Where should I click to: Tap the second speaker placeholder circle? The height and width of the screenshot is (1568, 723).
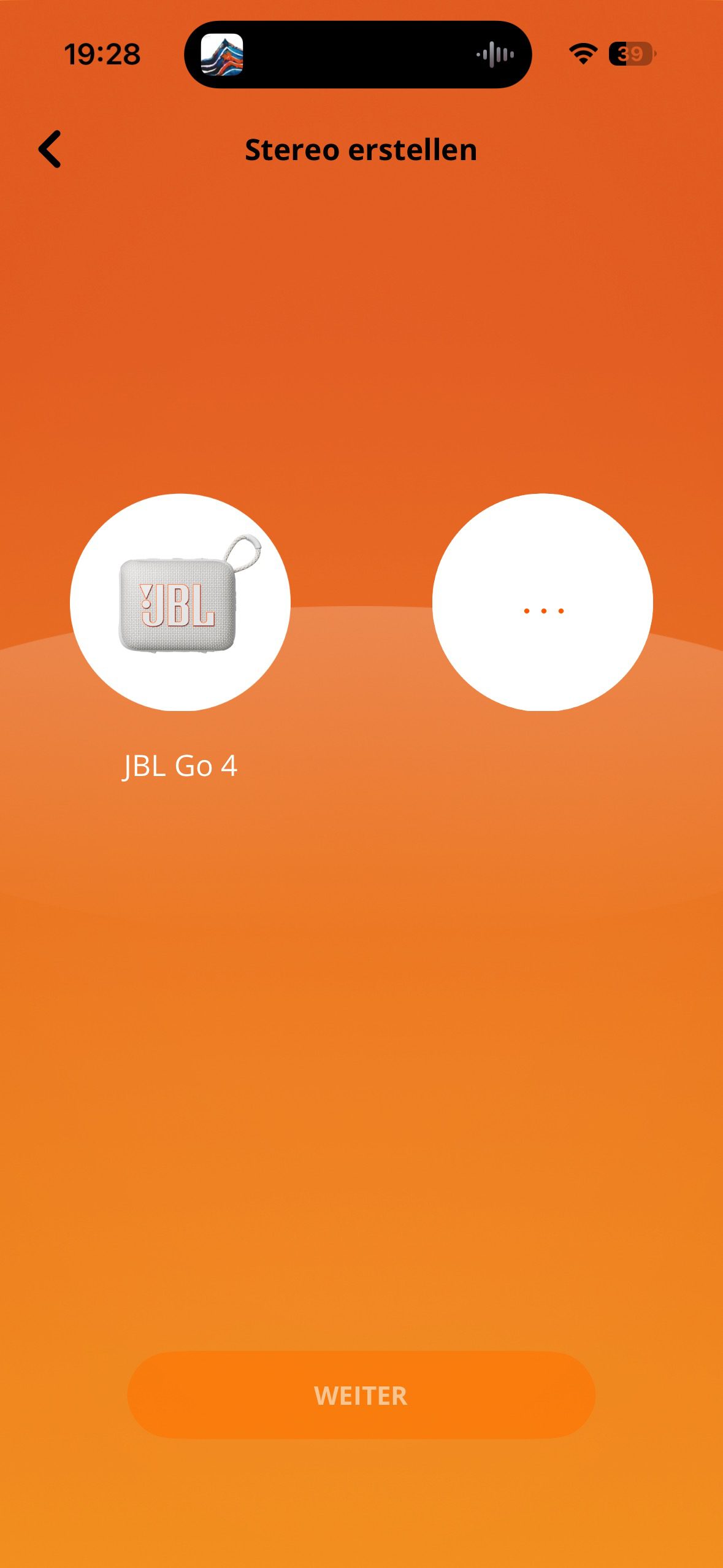543,602
